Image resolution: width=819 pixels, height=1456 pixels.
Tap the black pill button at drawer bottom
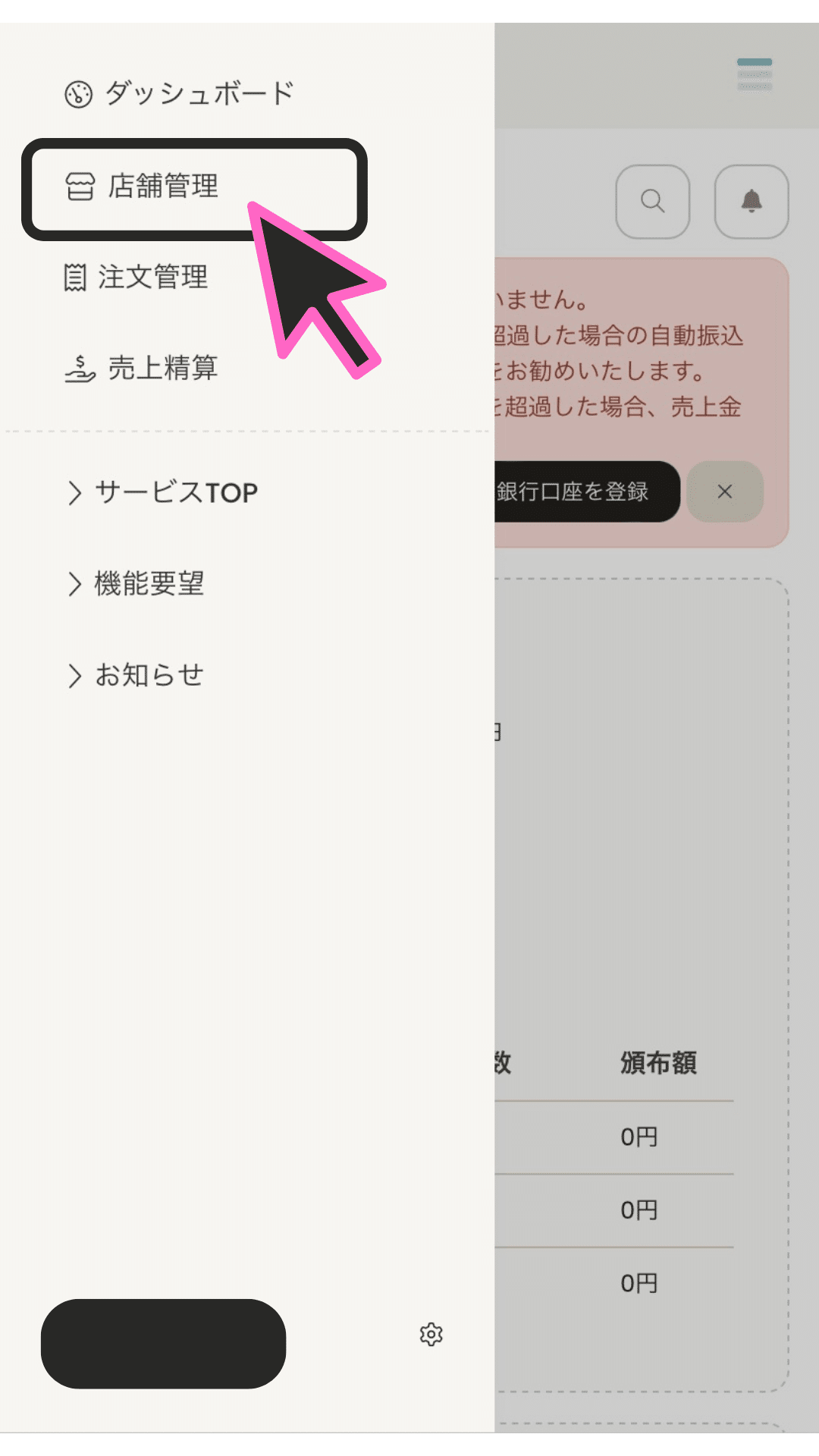(163, 1344)
